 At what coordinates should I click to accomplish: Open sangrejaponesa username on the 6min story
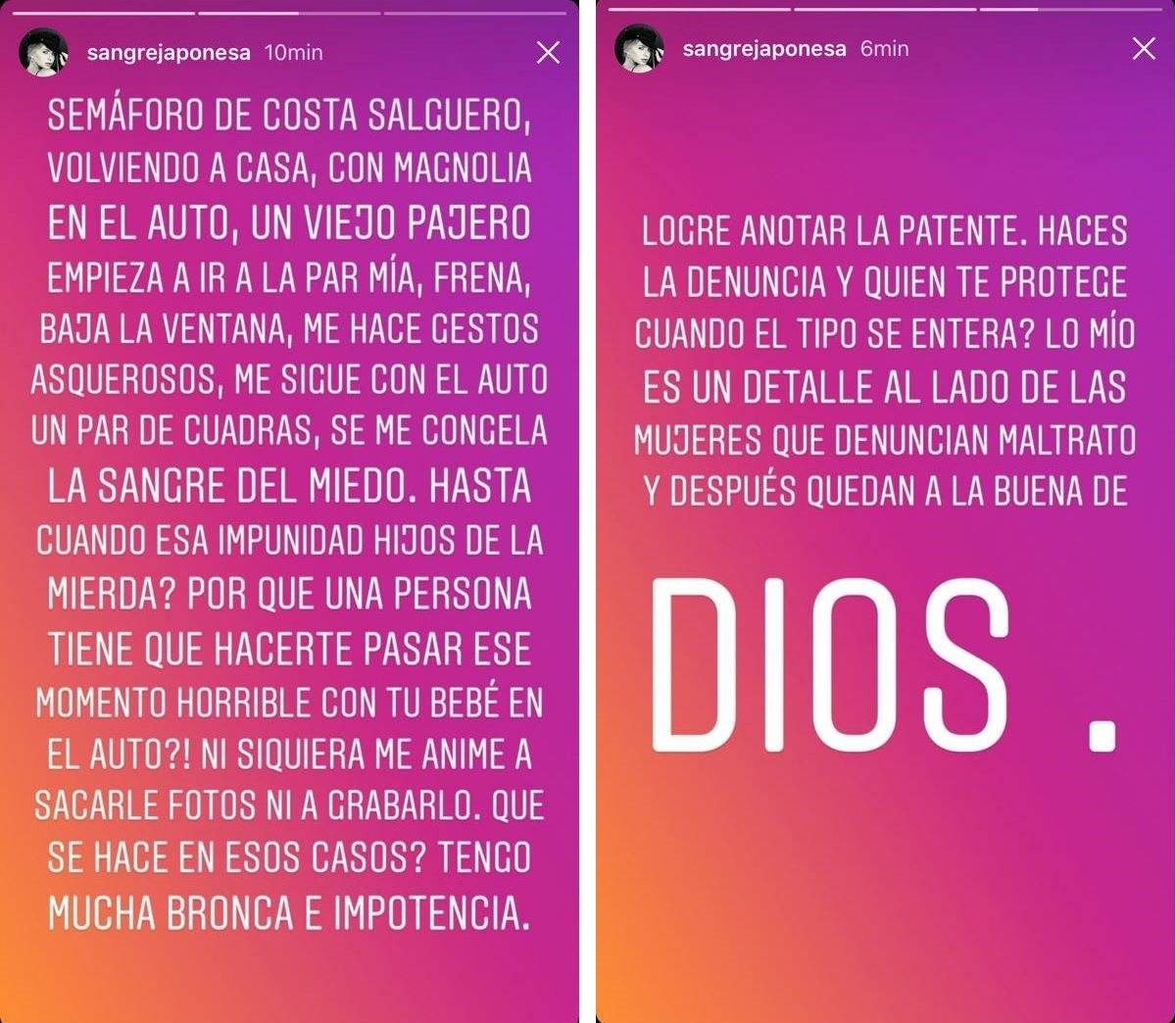click(x=763, y=49)
